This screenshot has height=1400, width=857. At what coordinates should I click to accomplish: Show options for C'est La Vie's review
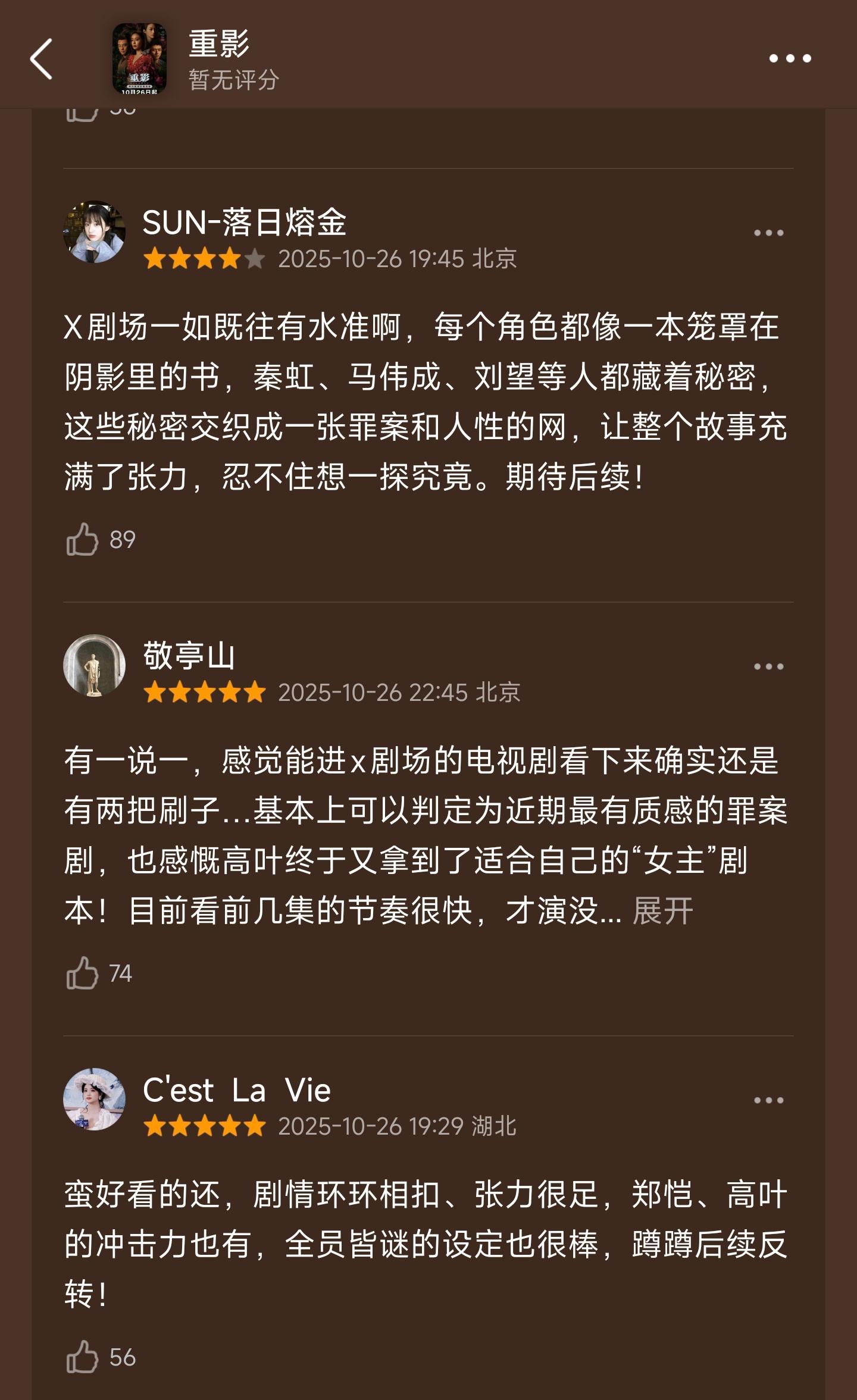[768, 1100]
